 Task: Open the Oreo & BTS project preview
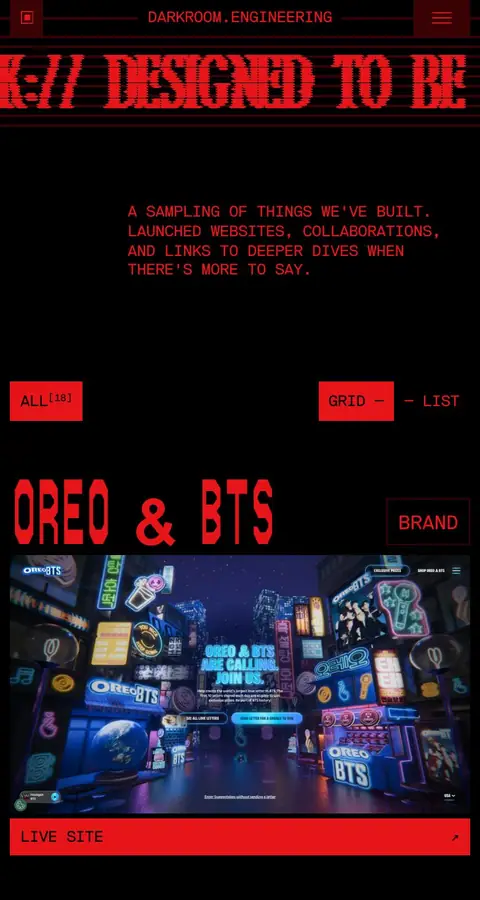(x=240, y=684)
